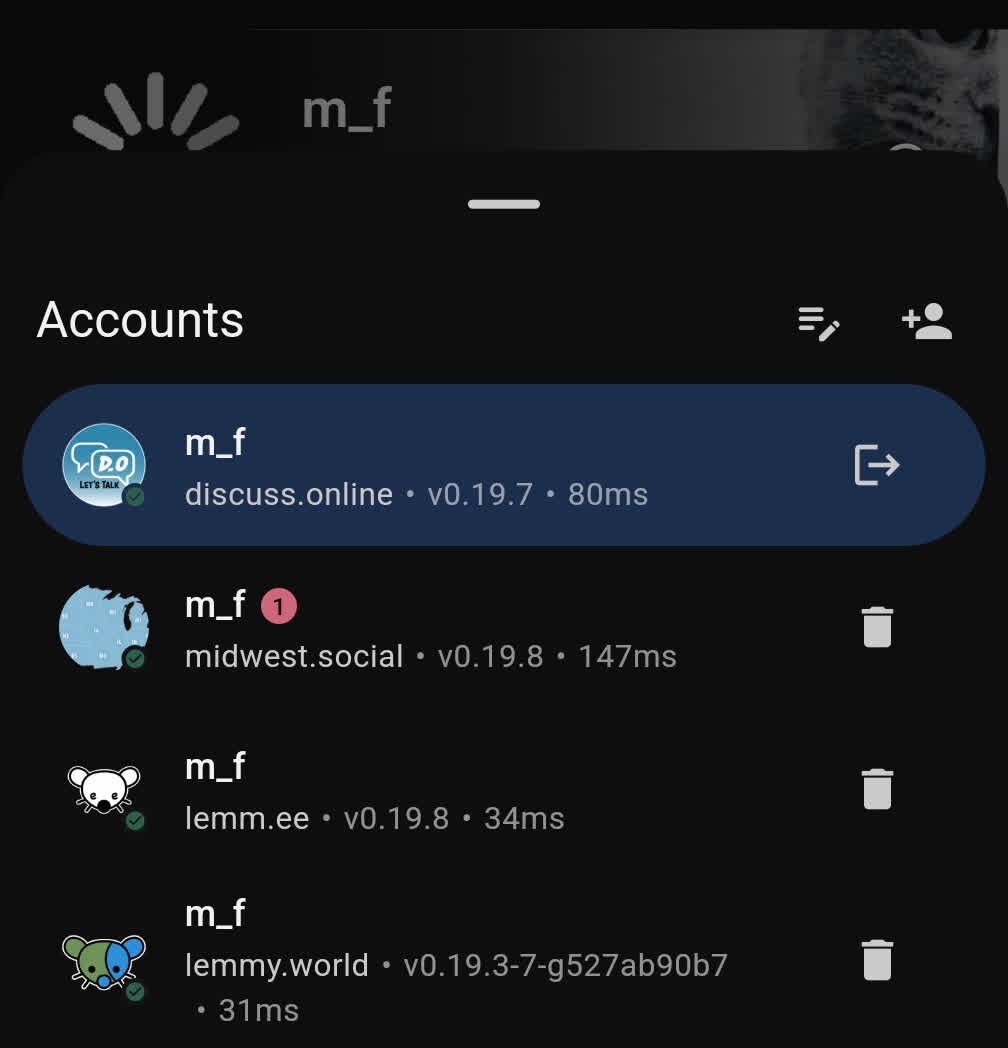Log out of the discuss.online account
The width and height of the screenshot is (1008, 1048).
877,465
